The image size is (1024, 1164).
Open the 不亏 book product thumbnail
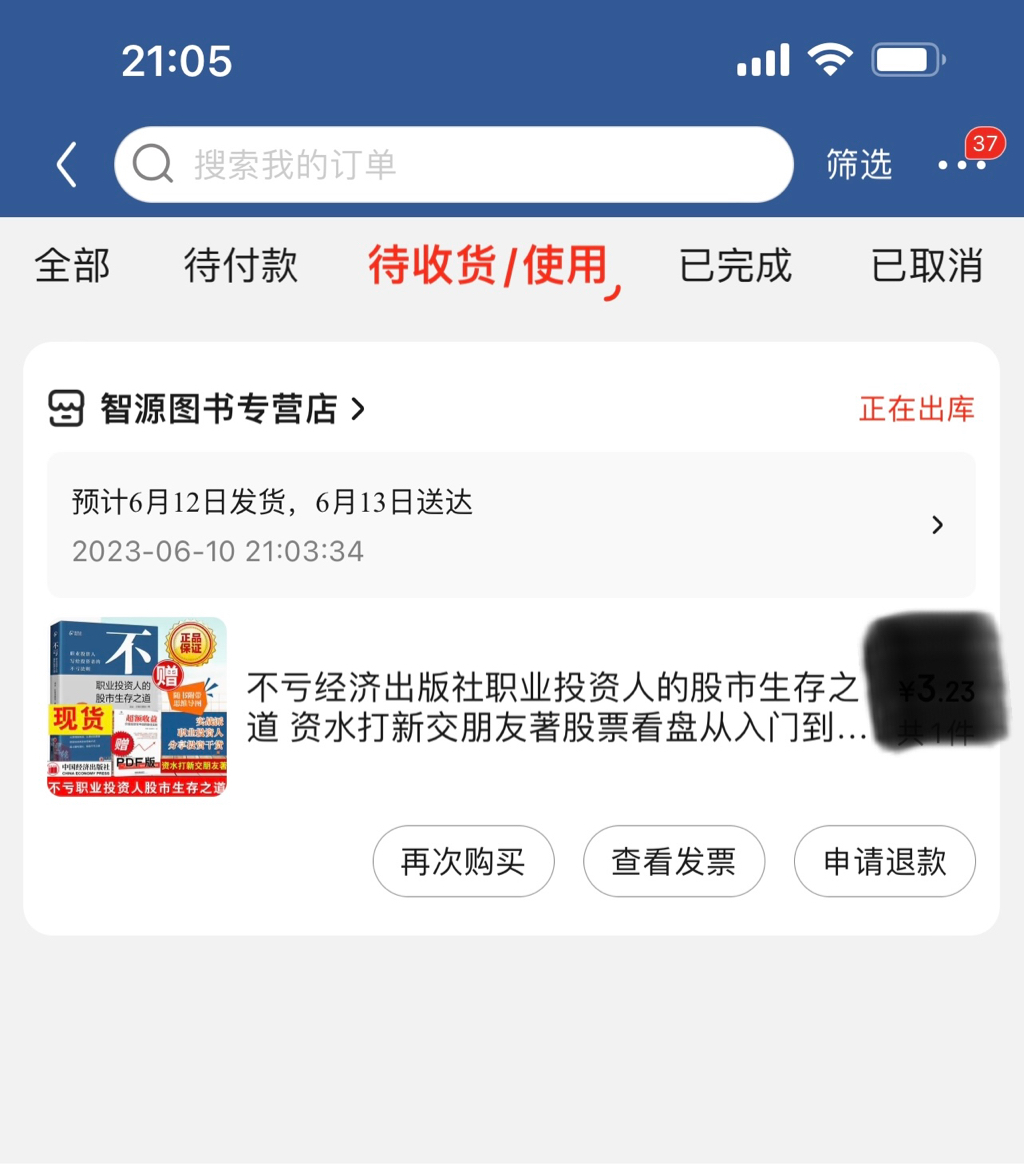pos(137,707)
